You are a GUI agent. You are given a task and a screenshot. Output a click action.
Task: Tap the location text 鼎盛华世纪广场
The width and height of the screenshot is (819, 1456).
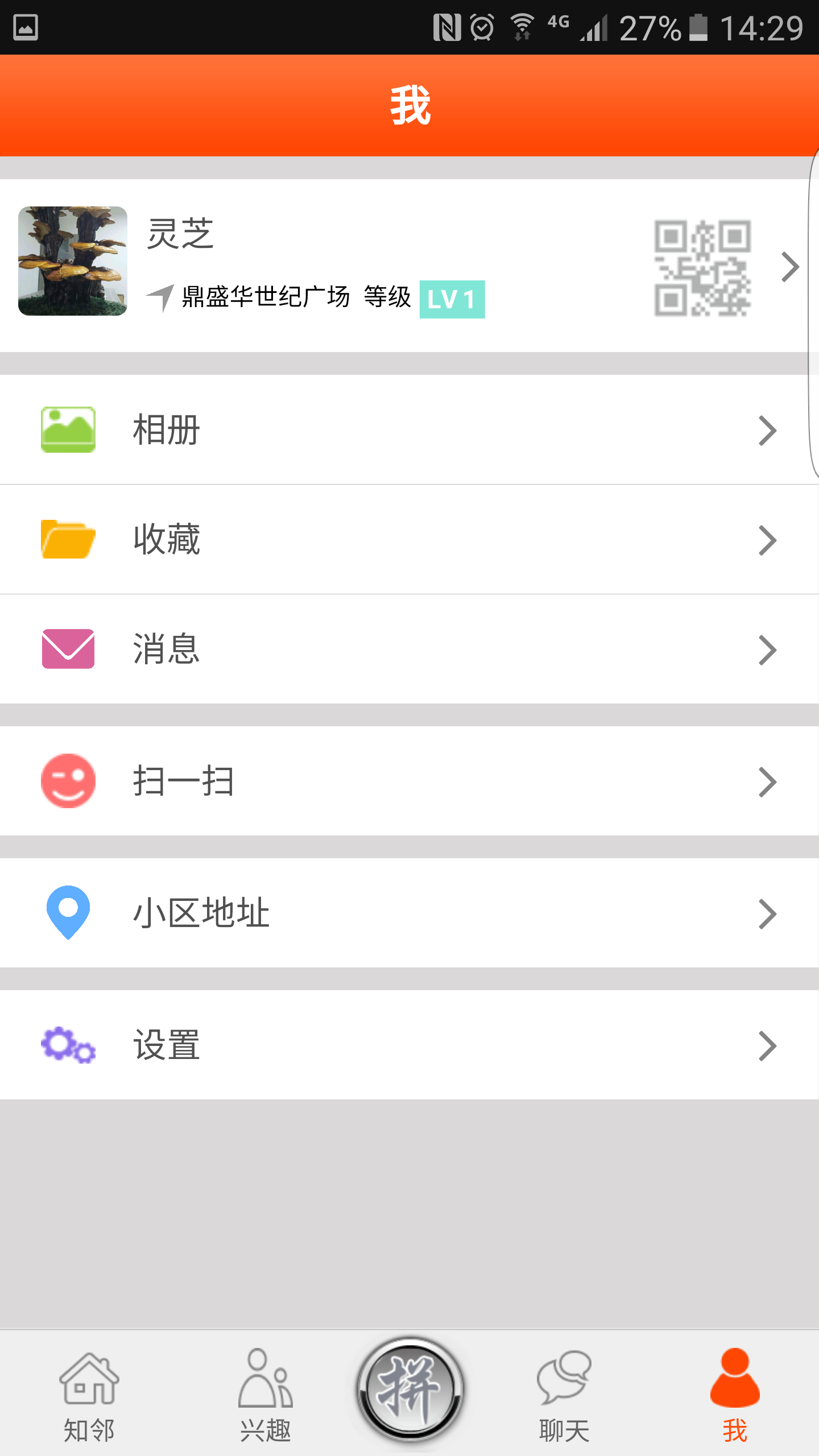264,297
